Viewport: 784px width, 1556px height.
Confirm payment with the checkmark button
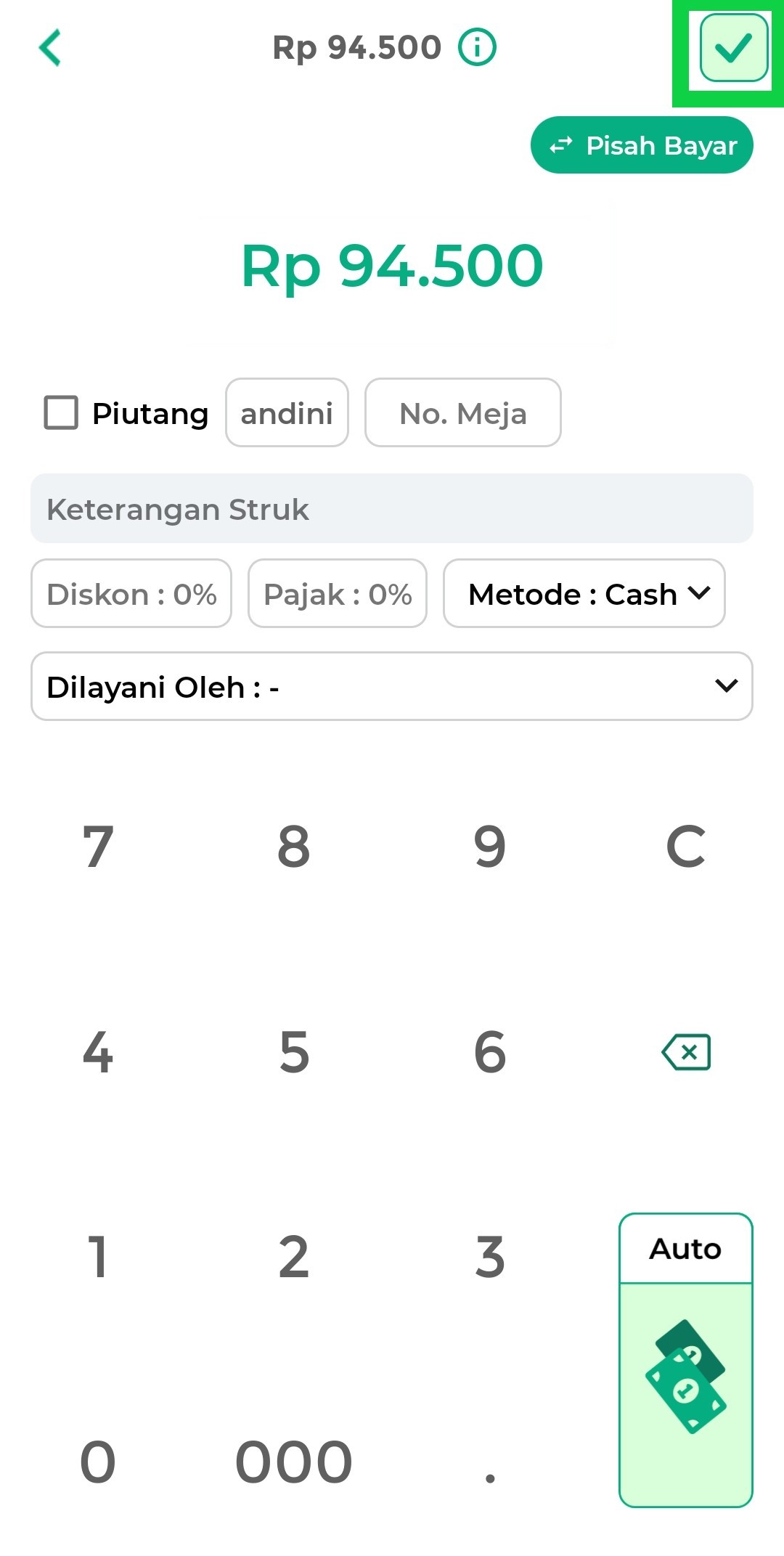(x=733, y=48)
